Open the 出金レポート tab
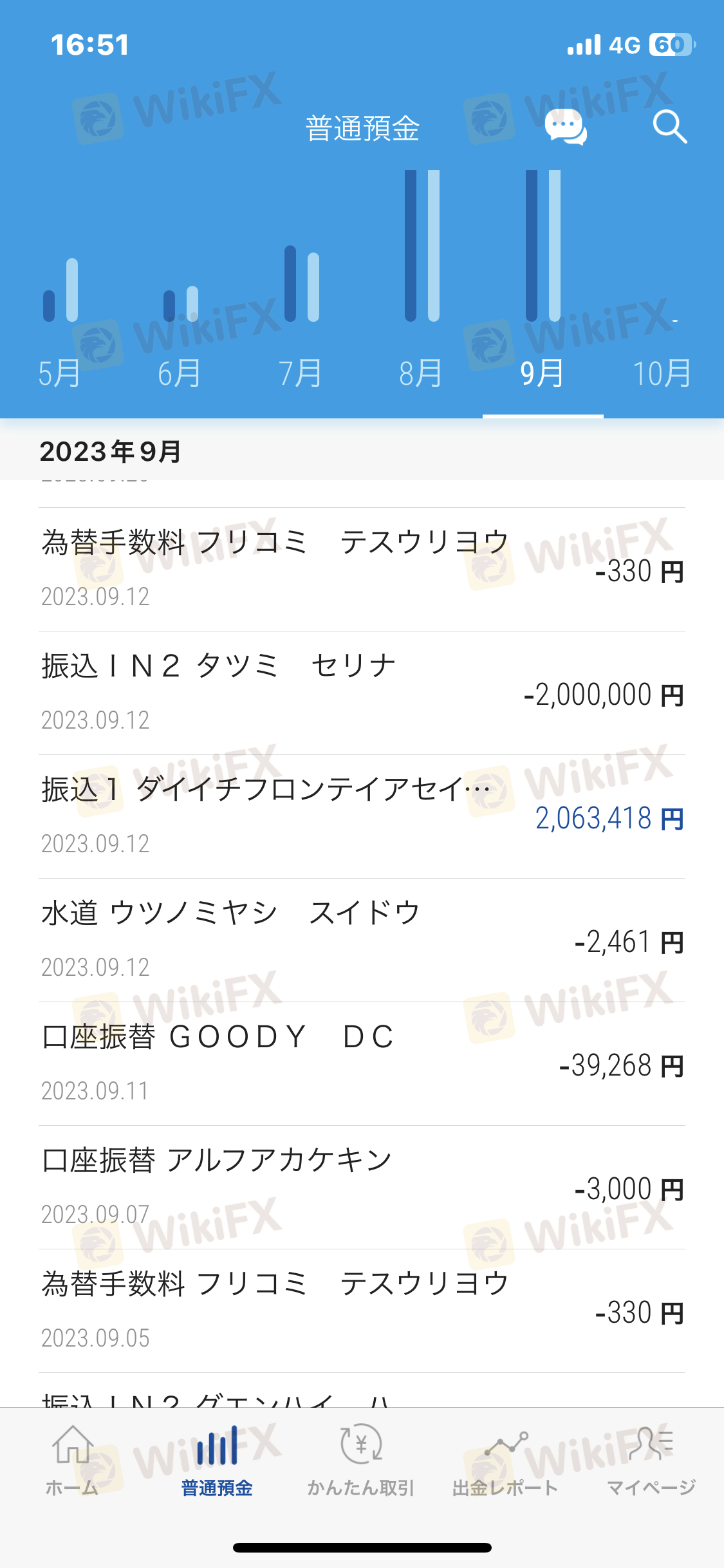Image resolution: width=724 pixels, height=1568 pixels. pyautogui.click(x=506, y=1460)
